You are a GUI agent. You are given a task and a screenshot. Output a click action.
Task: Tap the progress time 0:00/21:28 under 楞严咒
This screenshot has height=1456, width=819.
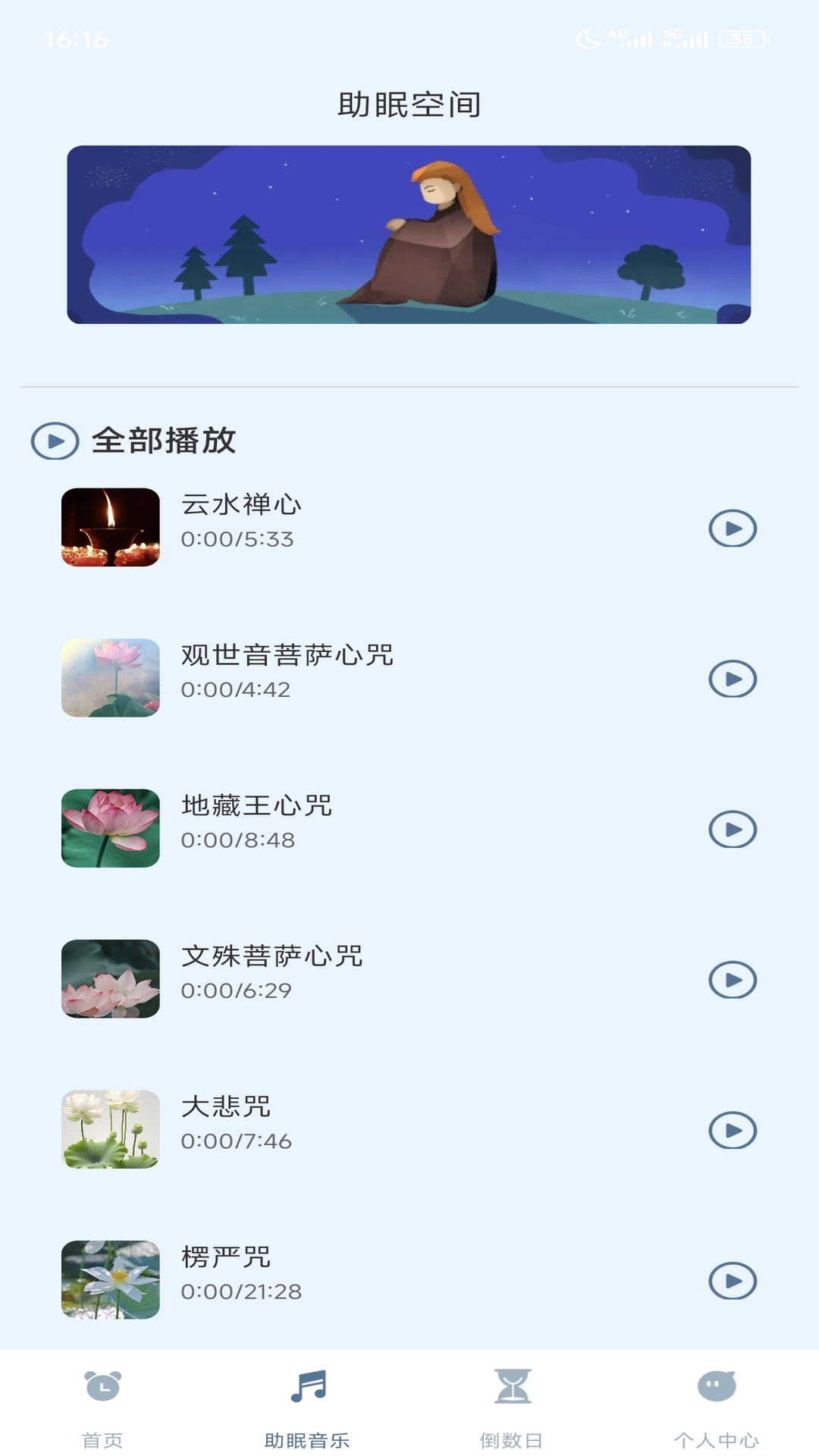[241, 1291]
